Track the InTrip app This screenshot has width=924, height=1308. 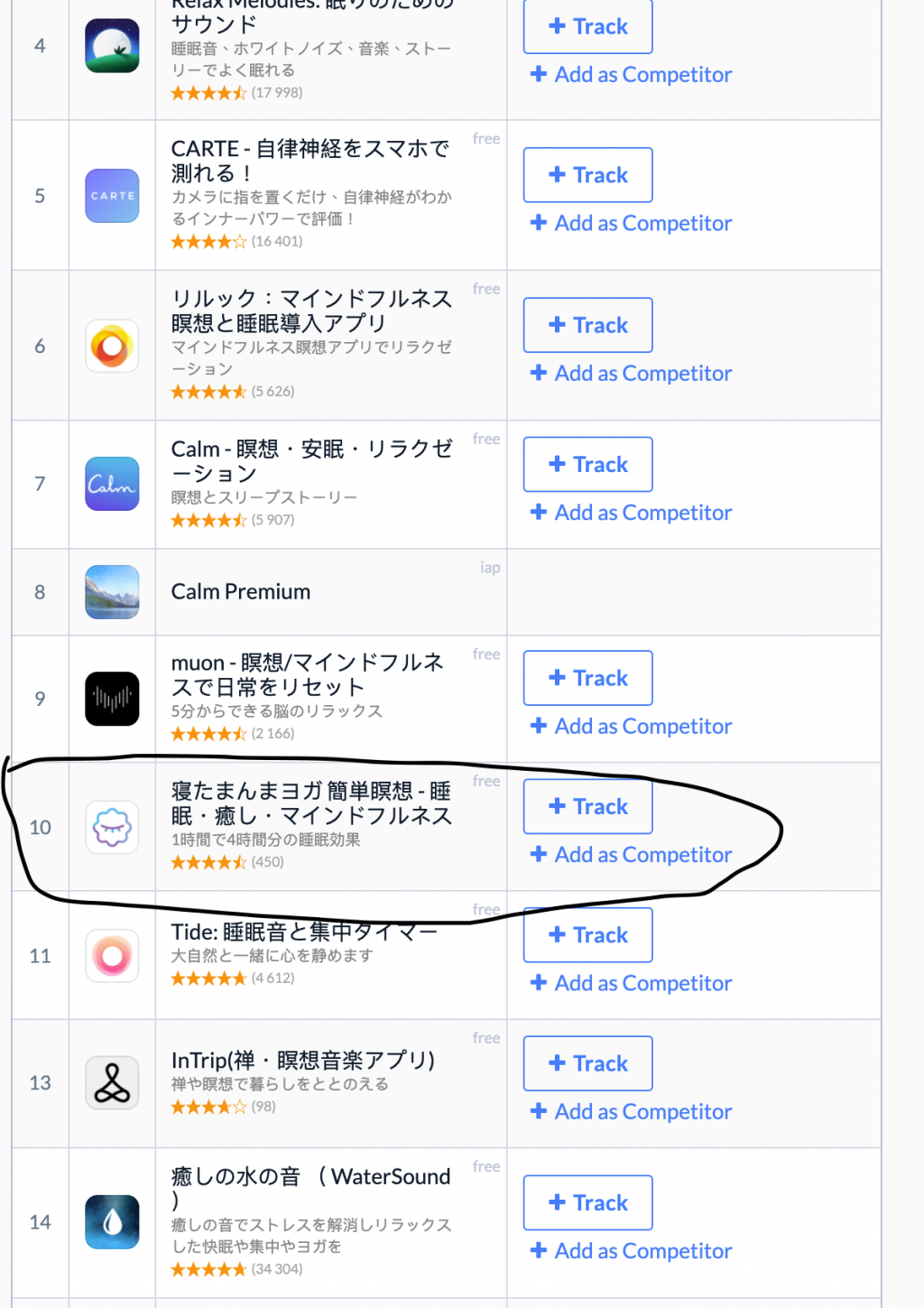tap(587, 1063)
